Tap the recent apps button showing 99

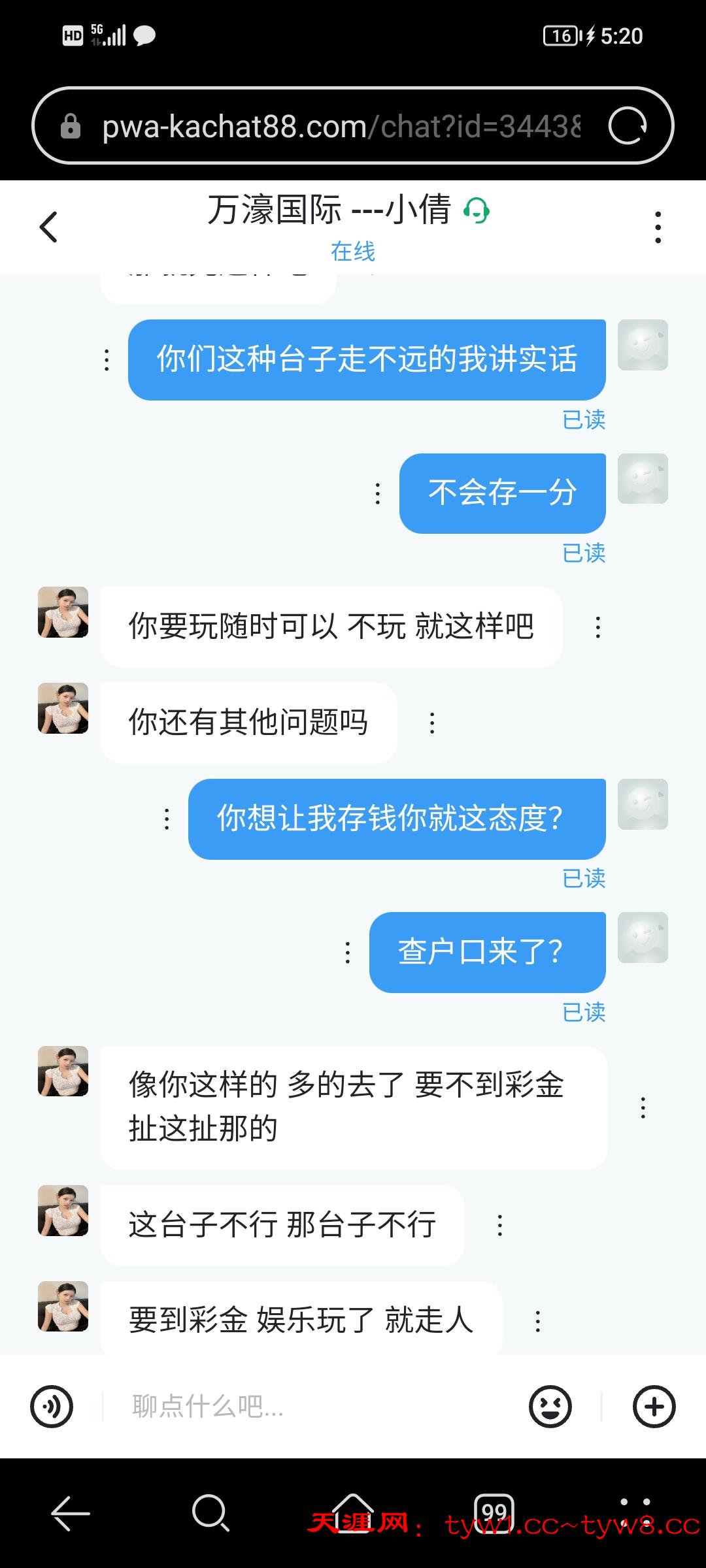pyautogui.click(x=494, y=1518)
